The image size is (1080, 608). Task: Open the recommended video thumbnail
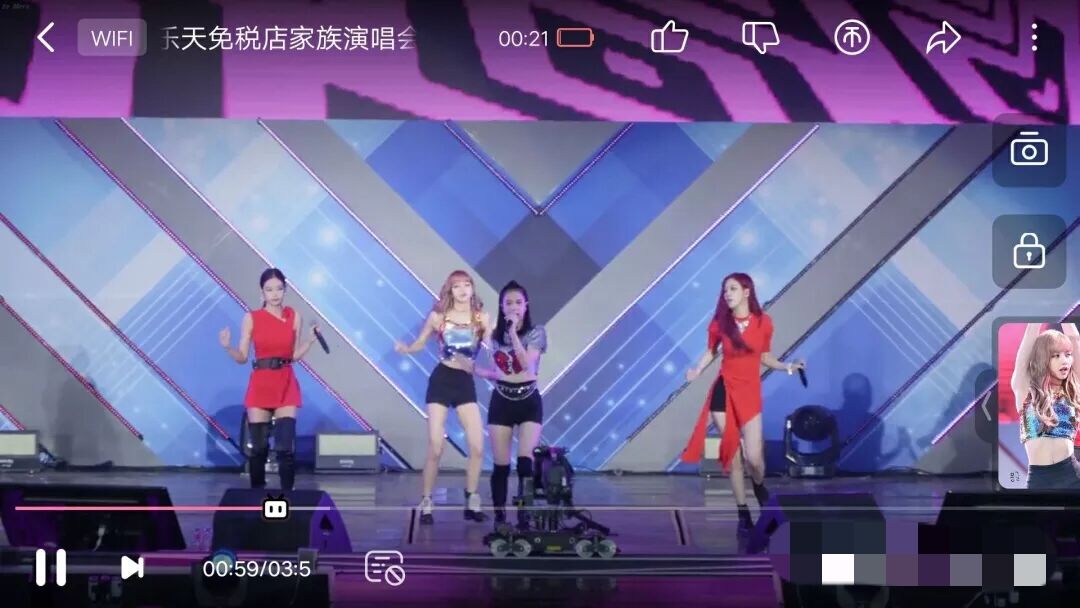point(1040,405)
